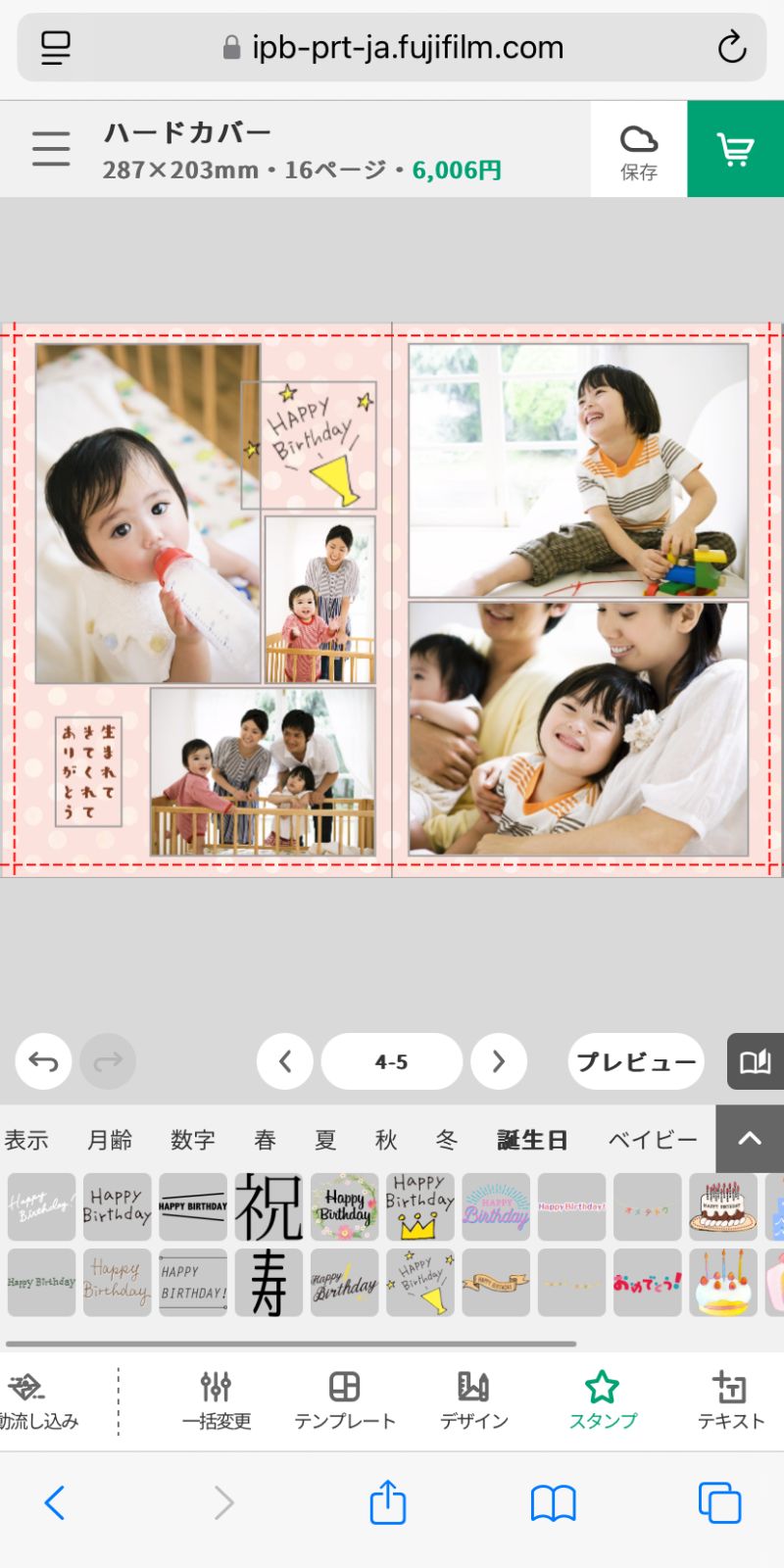Open the デザイン design tool
784x1568 pixels.
coord(473,1399)
